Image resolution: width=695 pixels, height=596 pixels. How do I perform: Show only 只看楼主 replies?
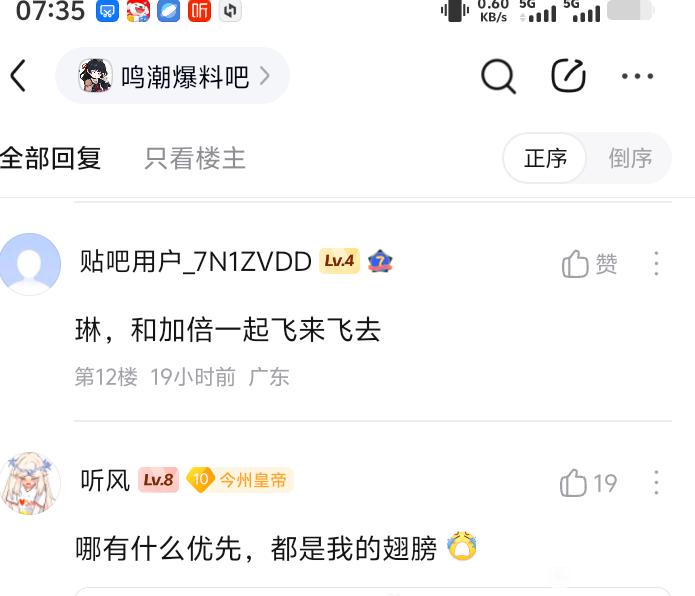click(x=195, y=158)
